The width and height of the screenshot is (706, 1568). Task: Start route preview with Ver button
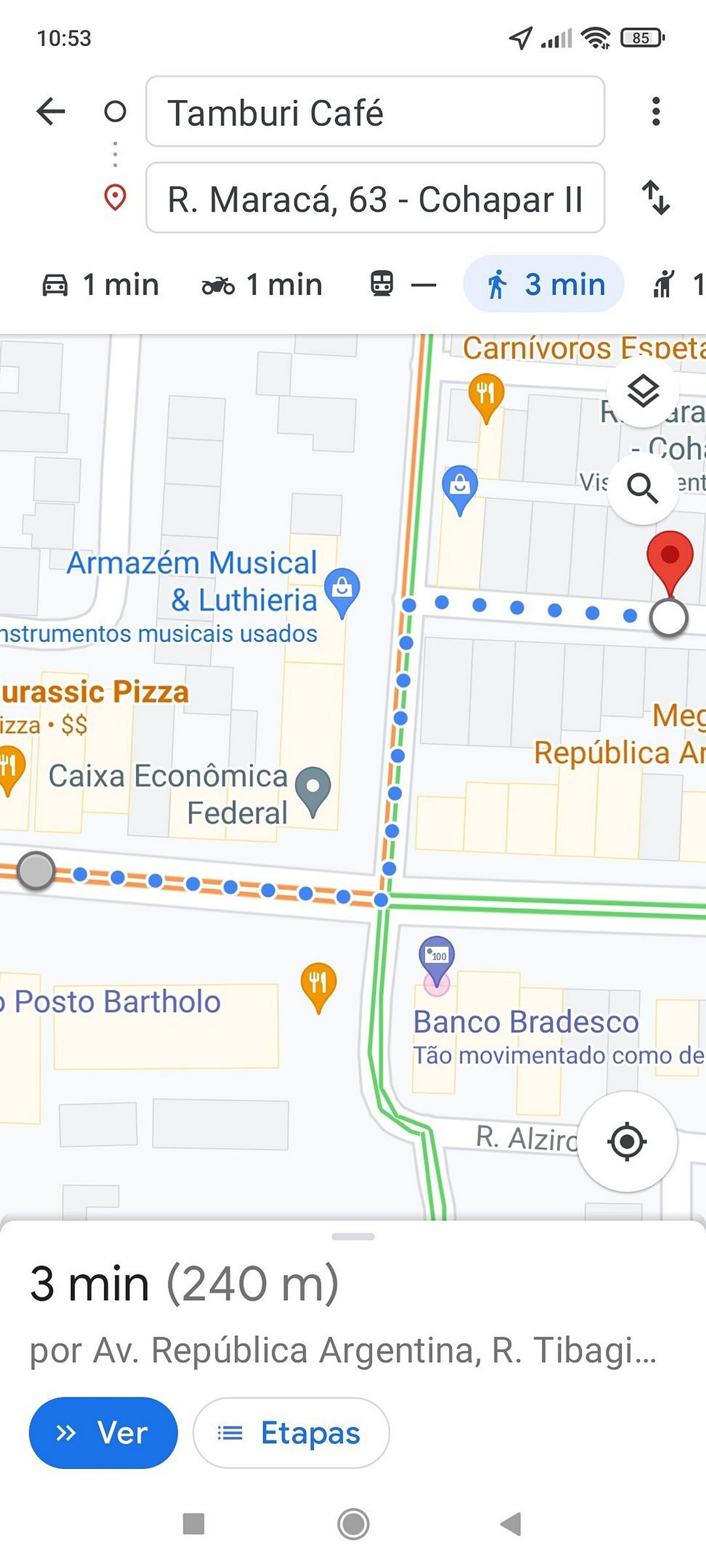103,1432
